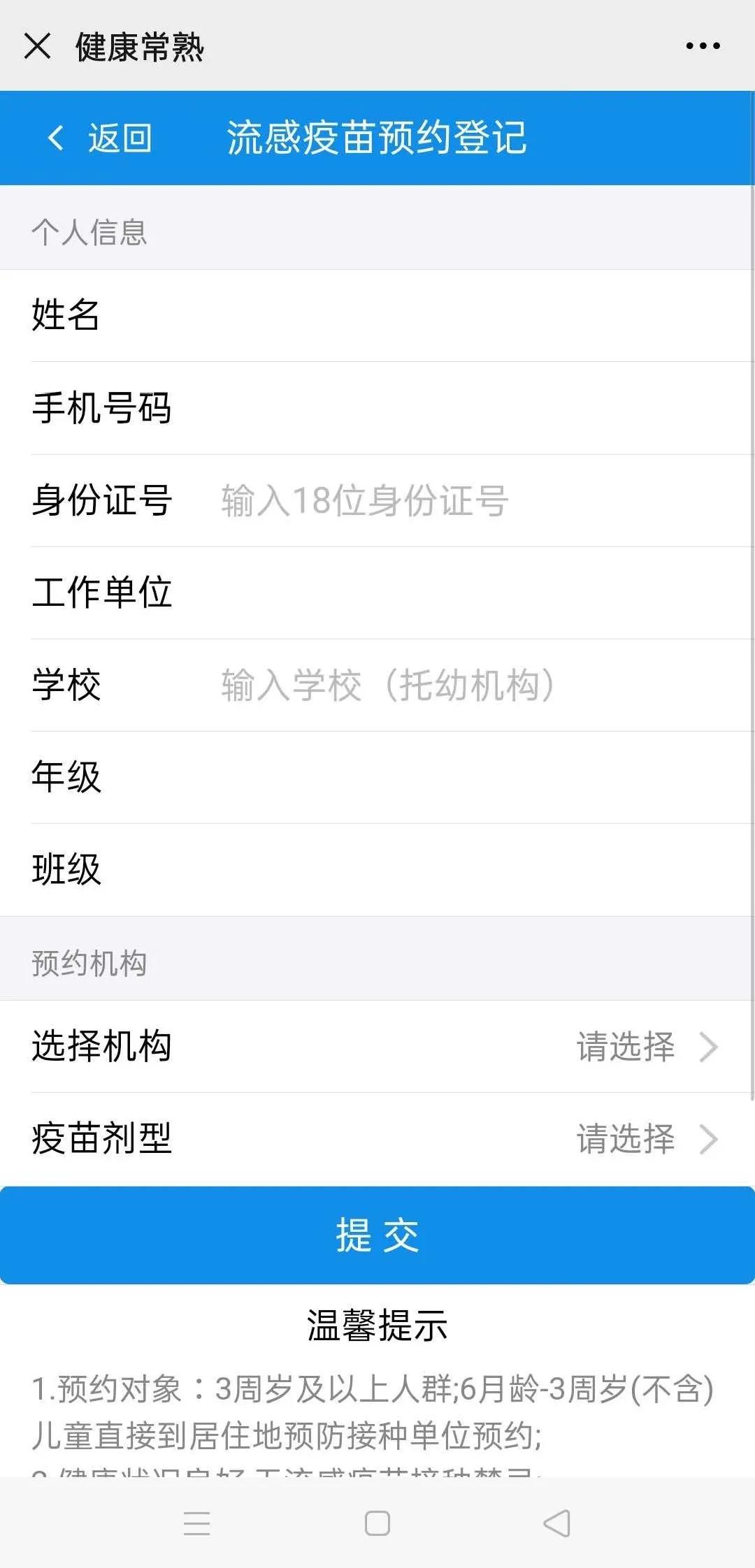Tap the back triangle in navigation bar

click(556, 1523)
